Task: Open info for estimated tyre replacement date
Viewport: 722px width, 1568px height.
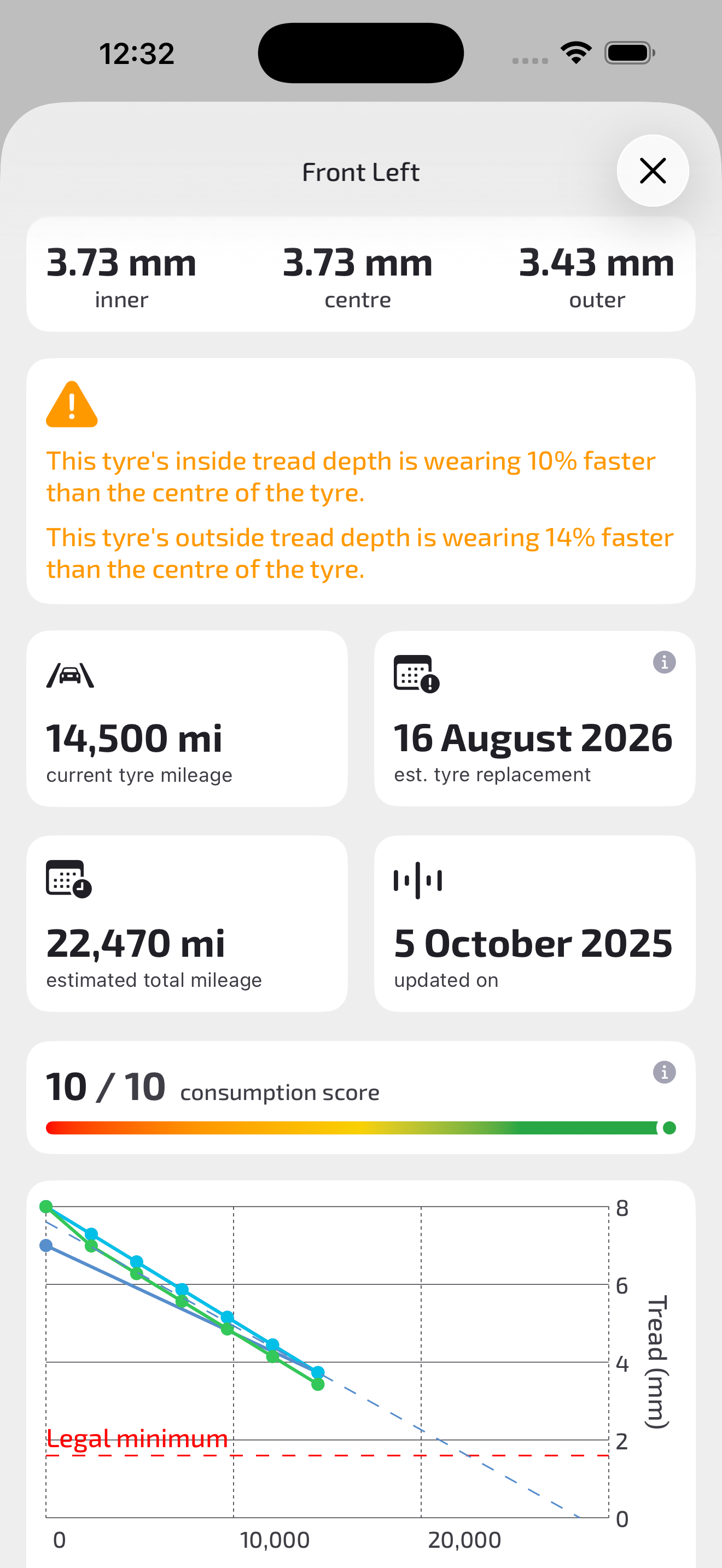Action: [663, 662]
